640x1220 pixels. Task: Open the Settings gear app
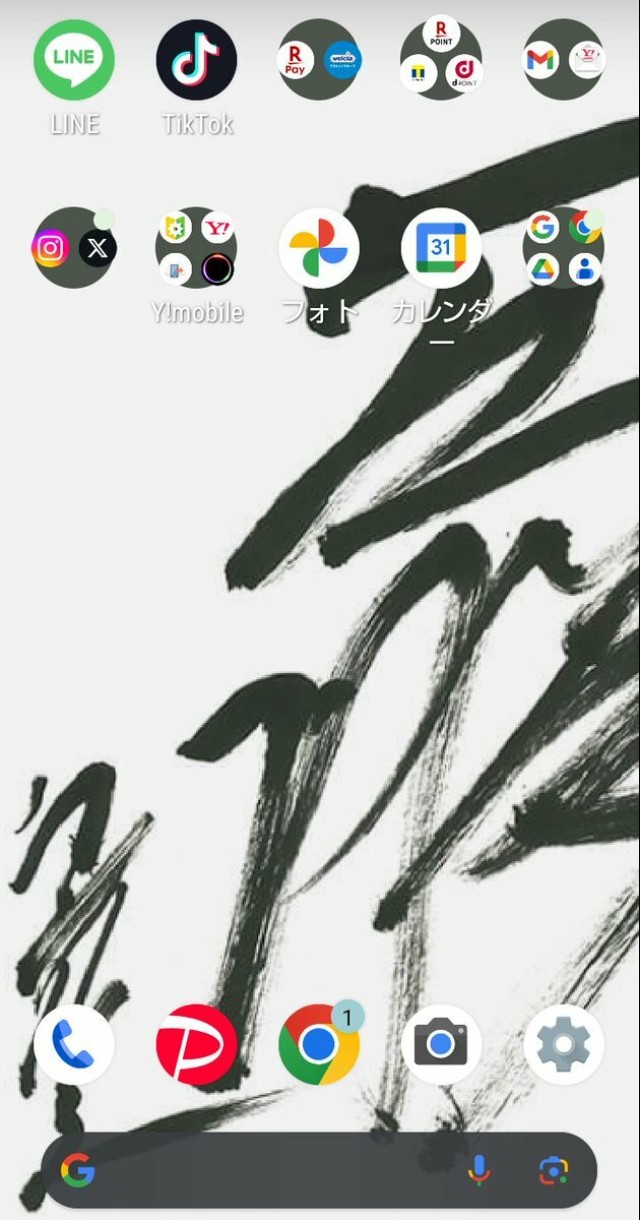564,1045
